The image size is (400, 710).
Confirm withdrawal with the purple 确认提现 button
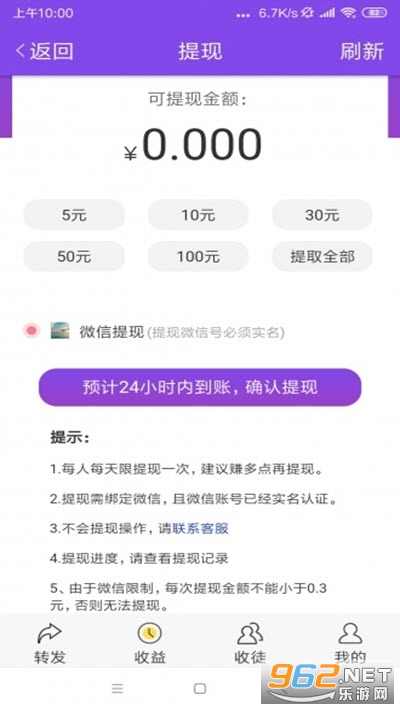click(200, 388)
